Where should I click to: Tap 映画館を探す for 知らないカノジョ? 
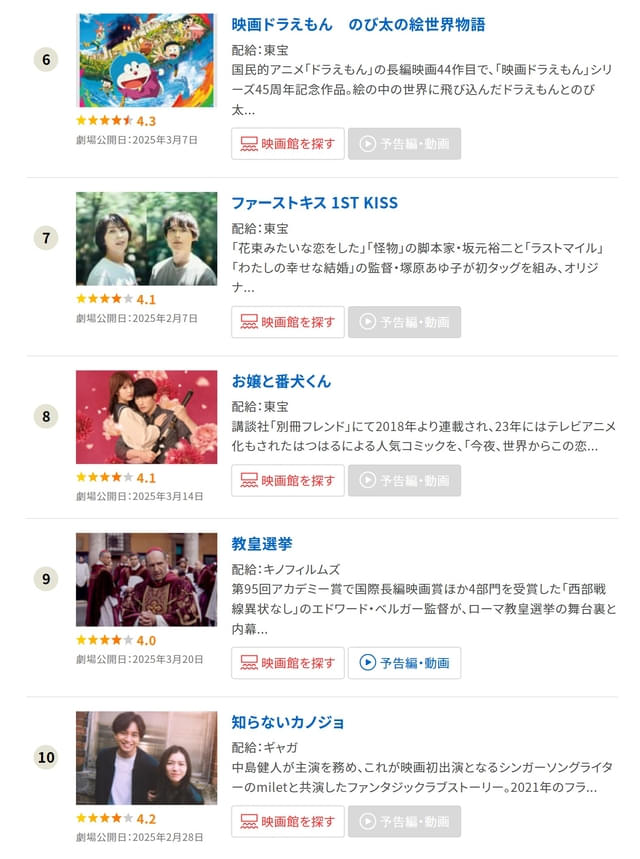(288, 822)
